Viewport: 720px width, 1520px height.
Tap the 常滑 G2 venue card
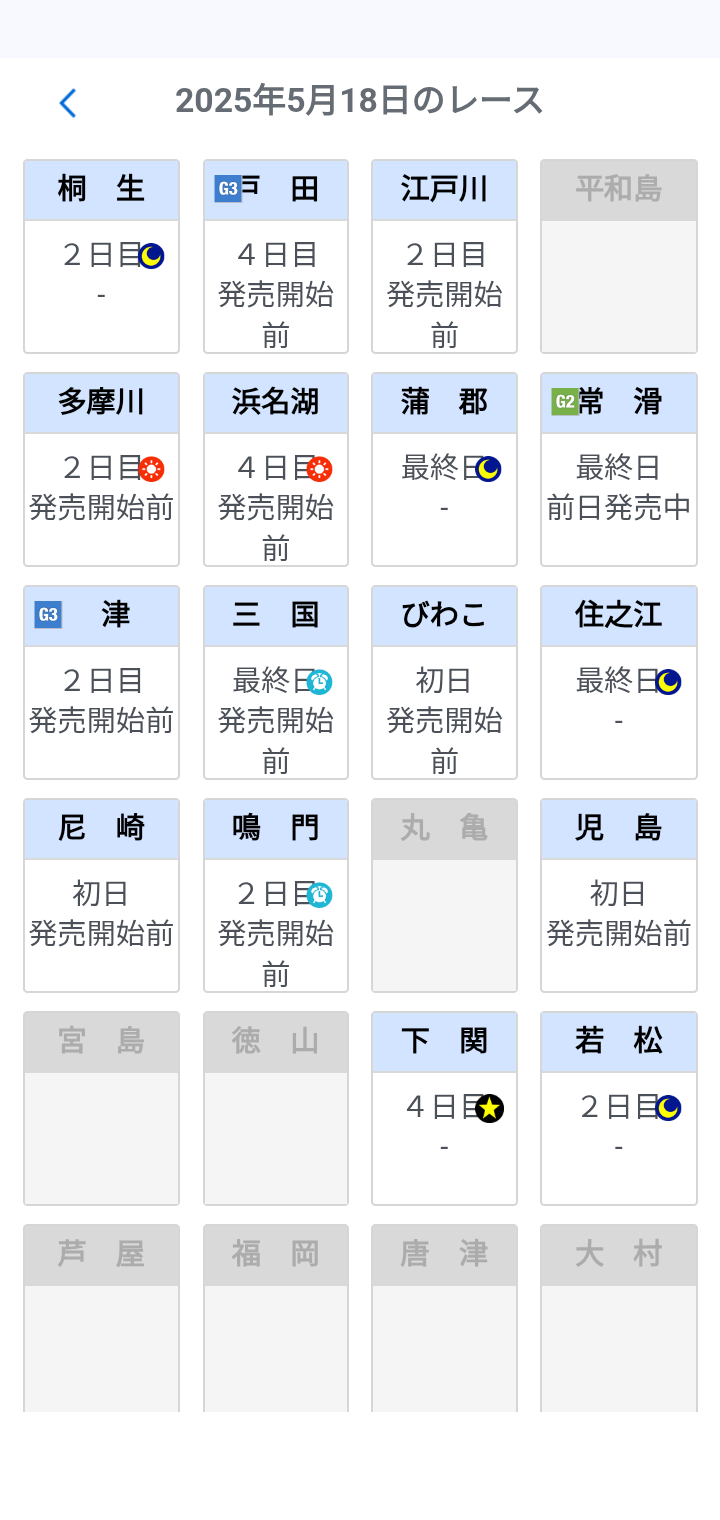[619, 469]
